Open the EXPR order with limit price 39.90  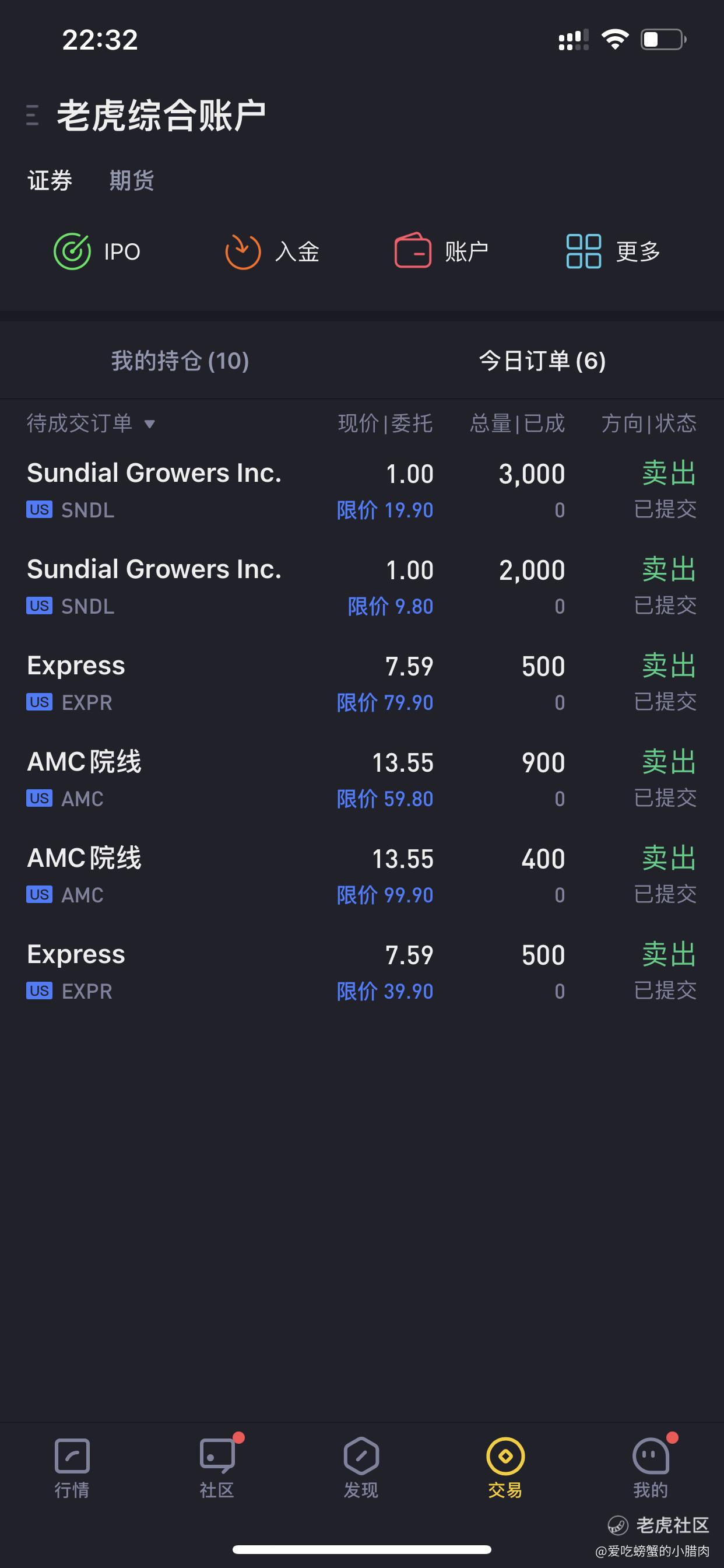(x=362, y=971)
